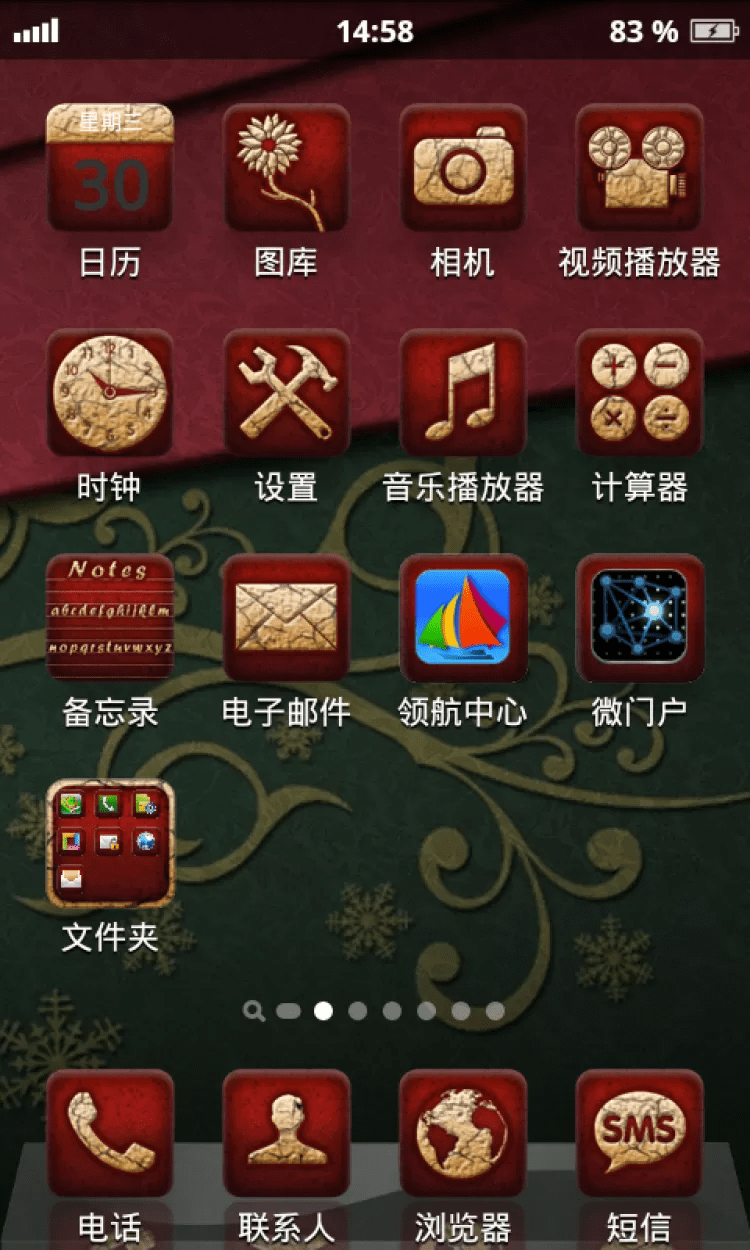
Task: Open the 备忘录 notes app
Action: point(110,618)
